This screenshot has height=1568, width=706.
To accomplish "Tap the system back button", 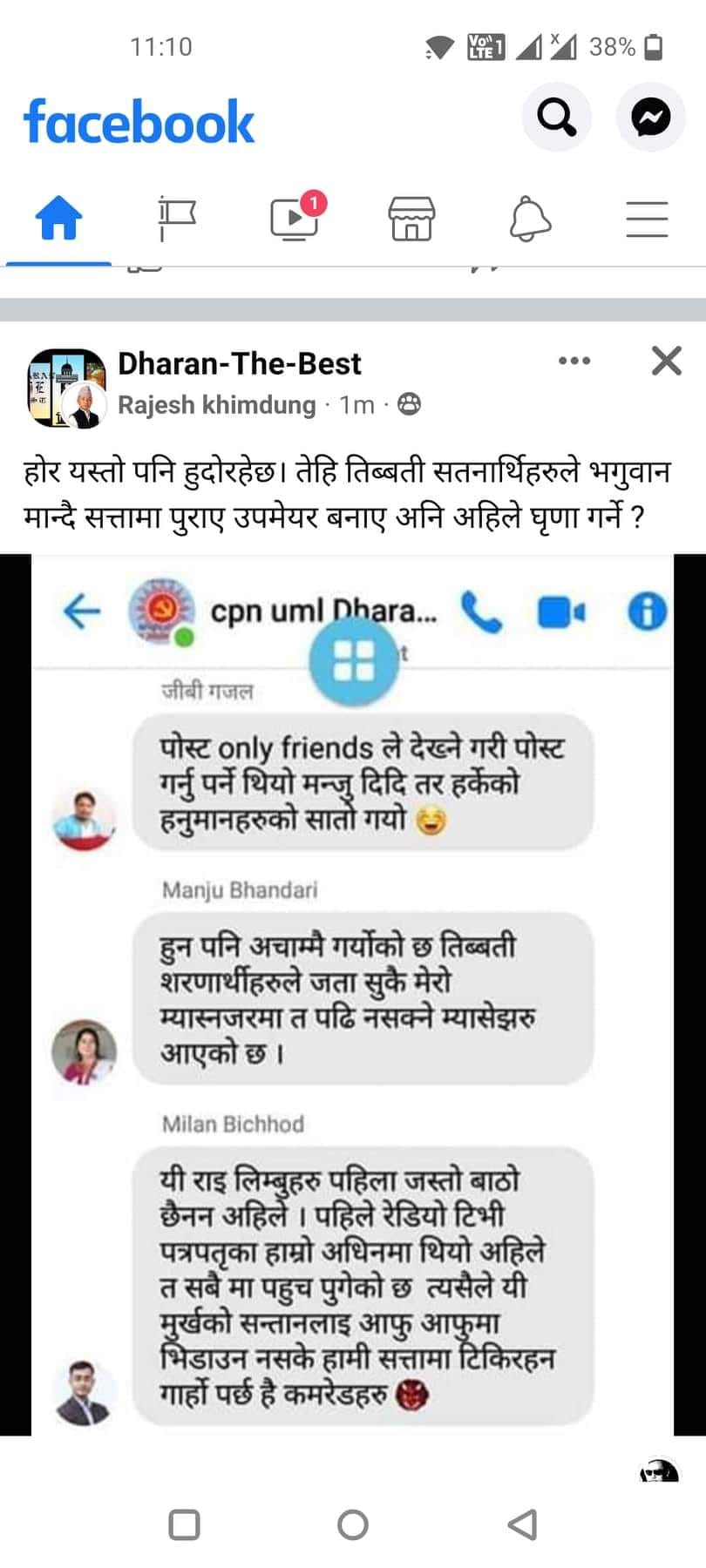I will (x=521, y=1524).
